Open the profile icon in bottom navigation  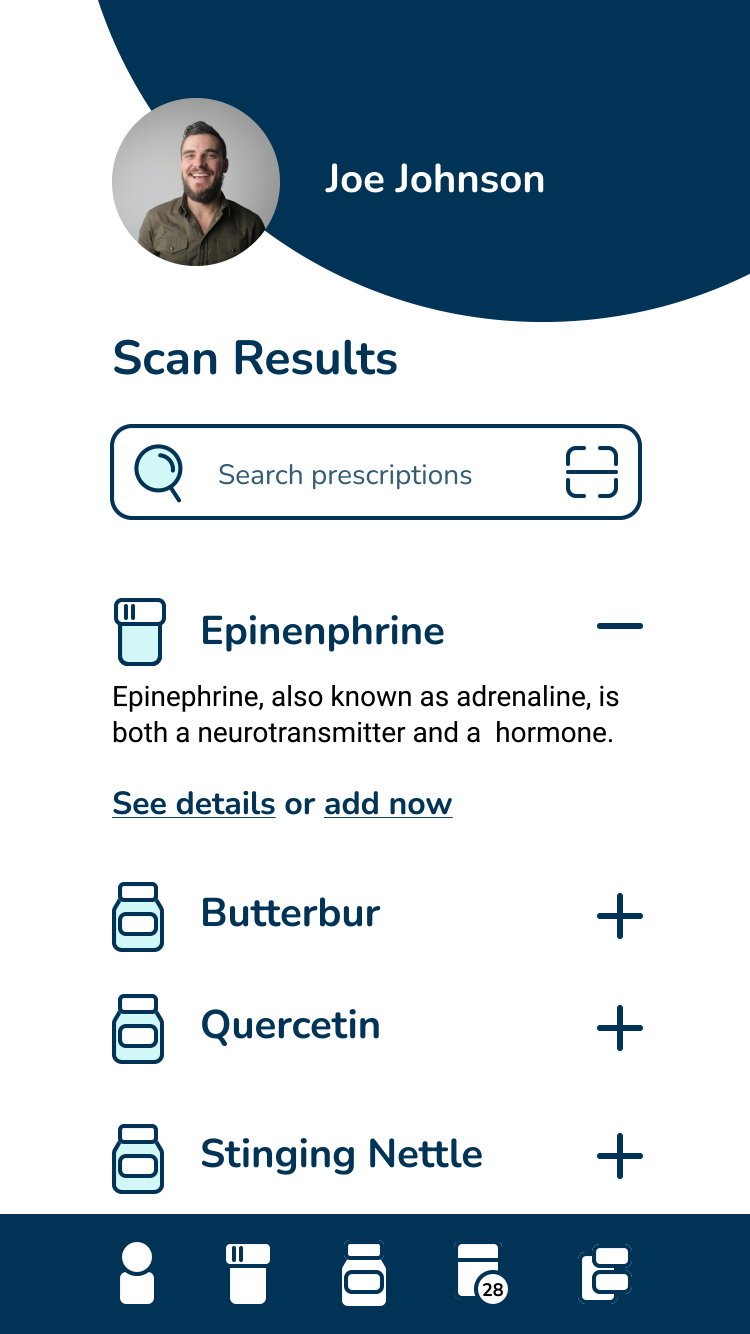click(x=137, y=1273)
